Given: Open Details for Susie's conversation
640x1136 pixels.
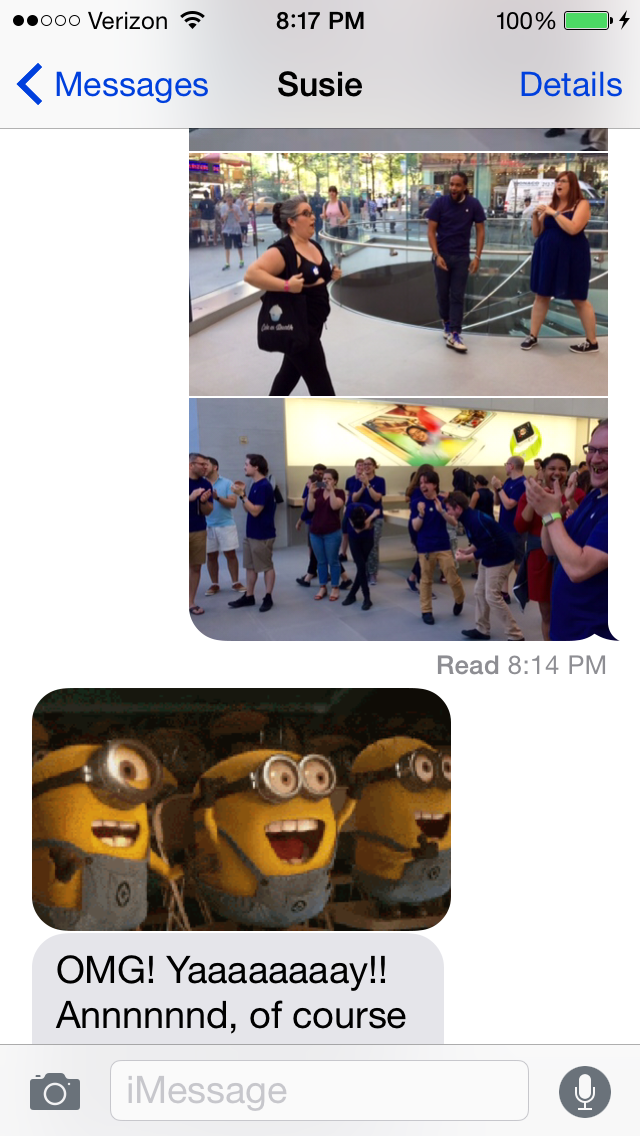Looking at the screenshot, I should point(570,85).
